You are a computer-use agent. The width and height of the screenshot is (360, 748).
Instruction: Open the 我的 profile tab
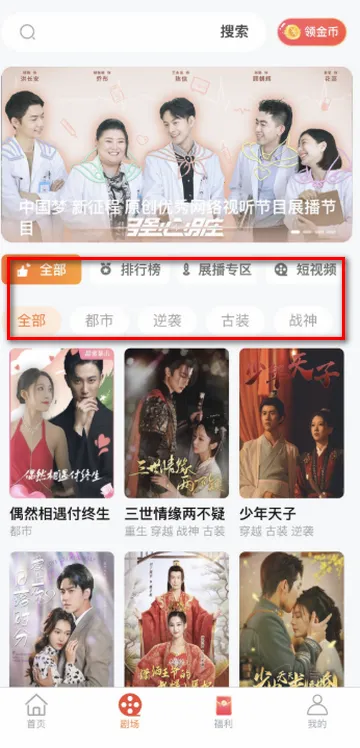pos(317,711)
